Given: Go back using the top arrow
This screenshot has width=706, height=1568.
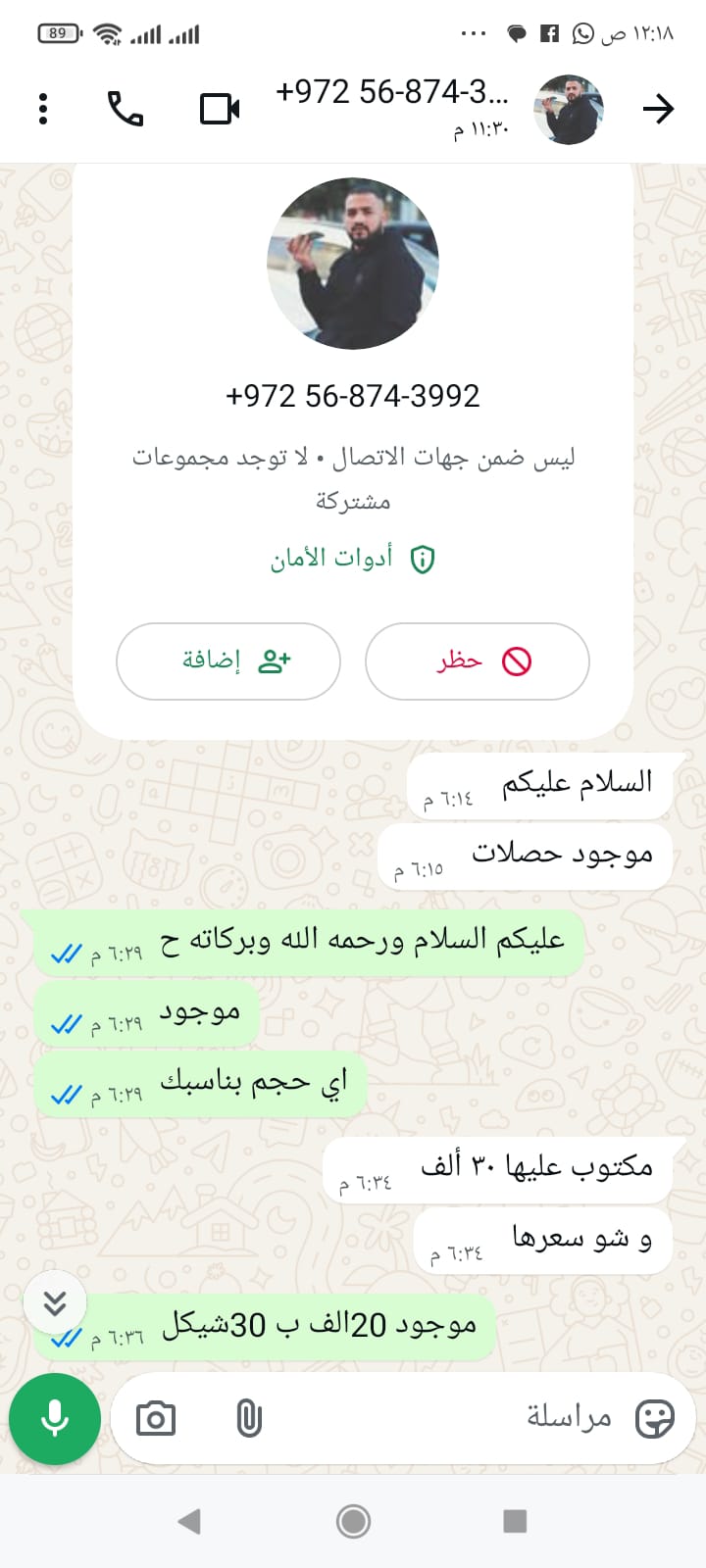Looking at the screenshot, I should point(658,109).
